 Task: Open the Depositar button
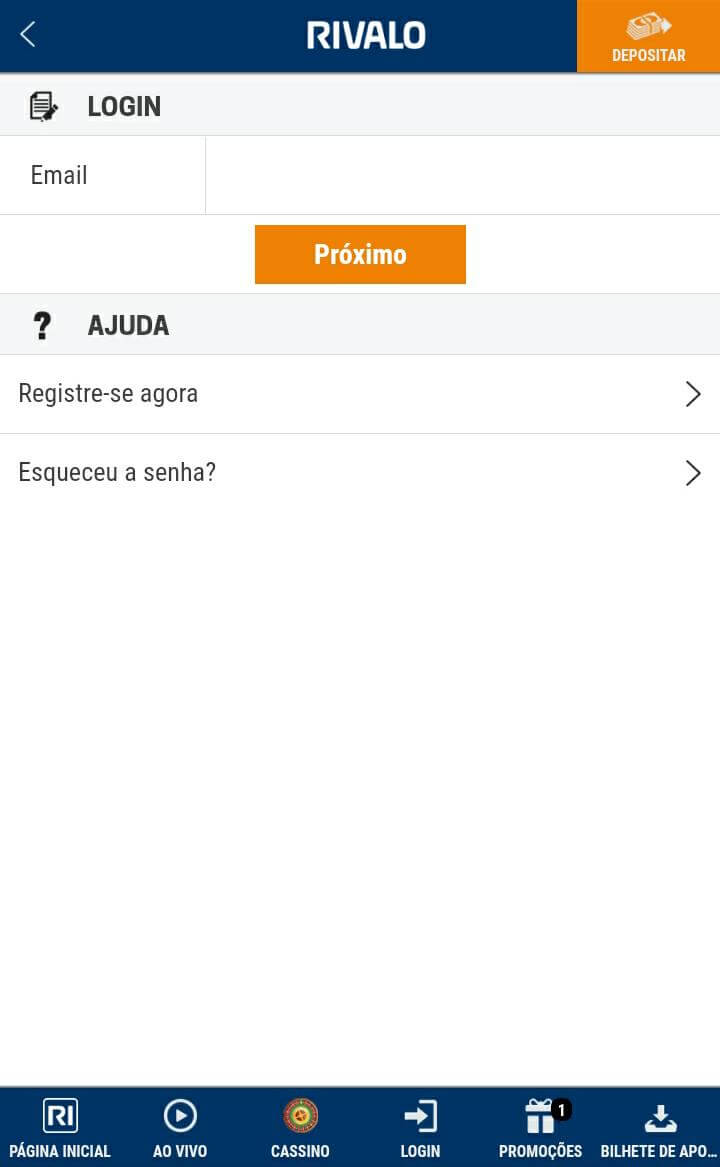coord(649,36)
